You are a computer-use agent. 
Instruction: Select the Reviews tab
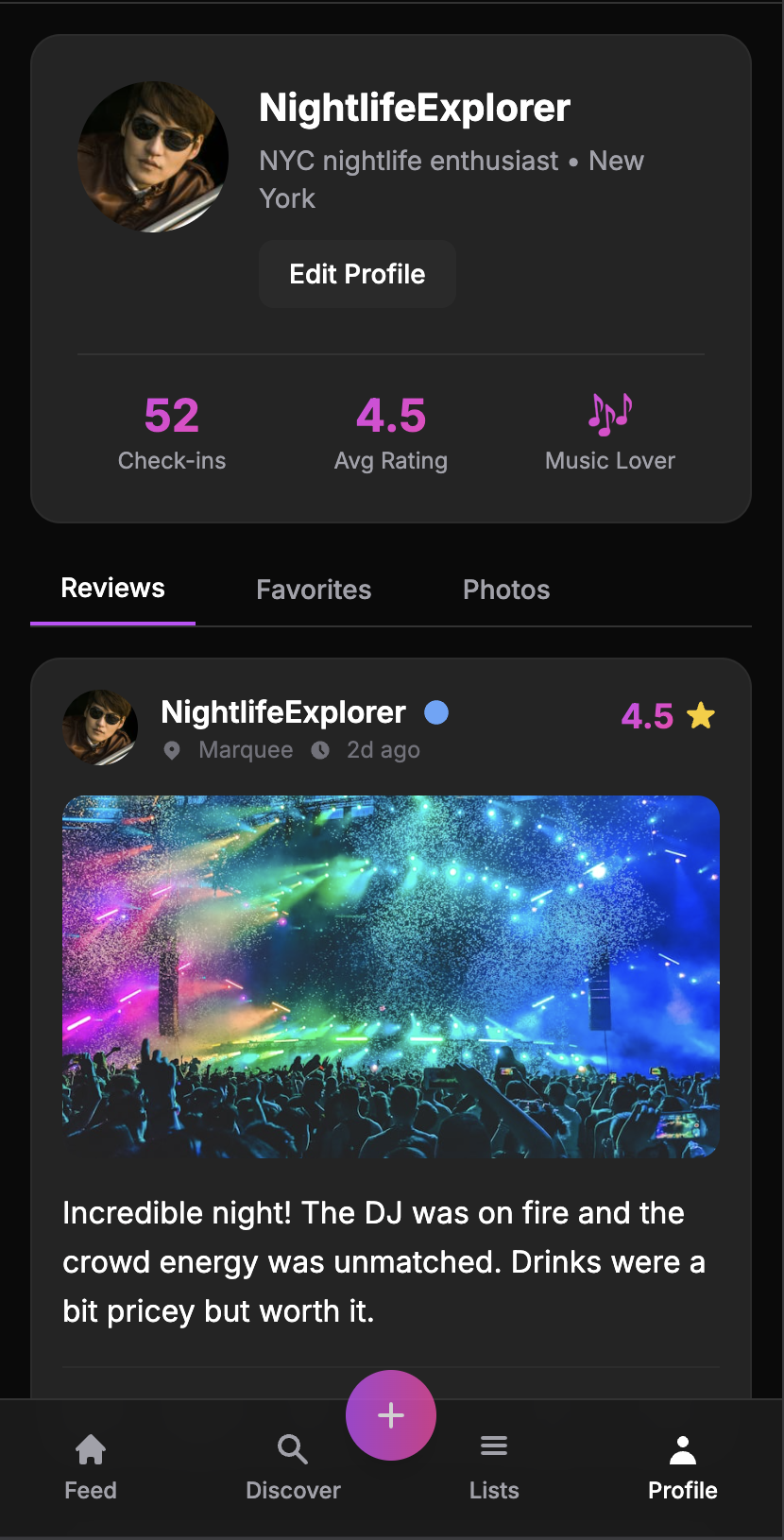pos(113,589)
